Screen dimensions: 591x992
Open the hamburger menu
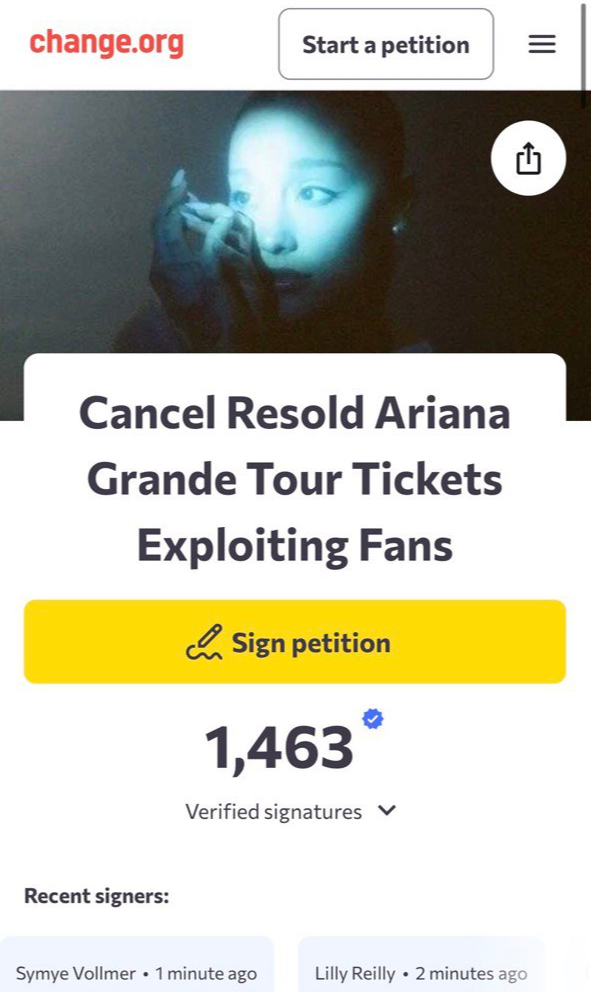542,44
